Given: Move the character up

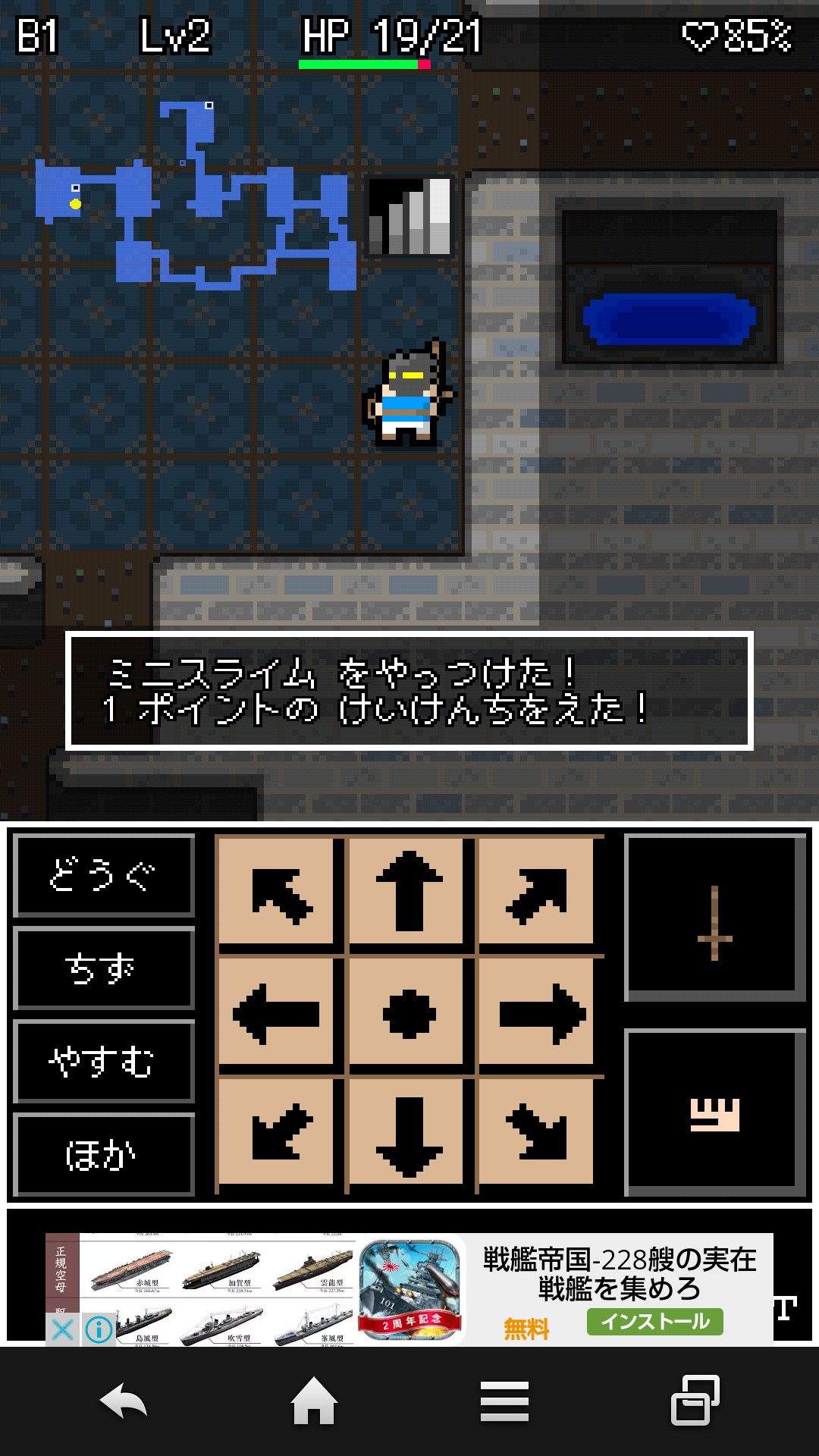Looking at the screenshot, I should click(408, 893).
